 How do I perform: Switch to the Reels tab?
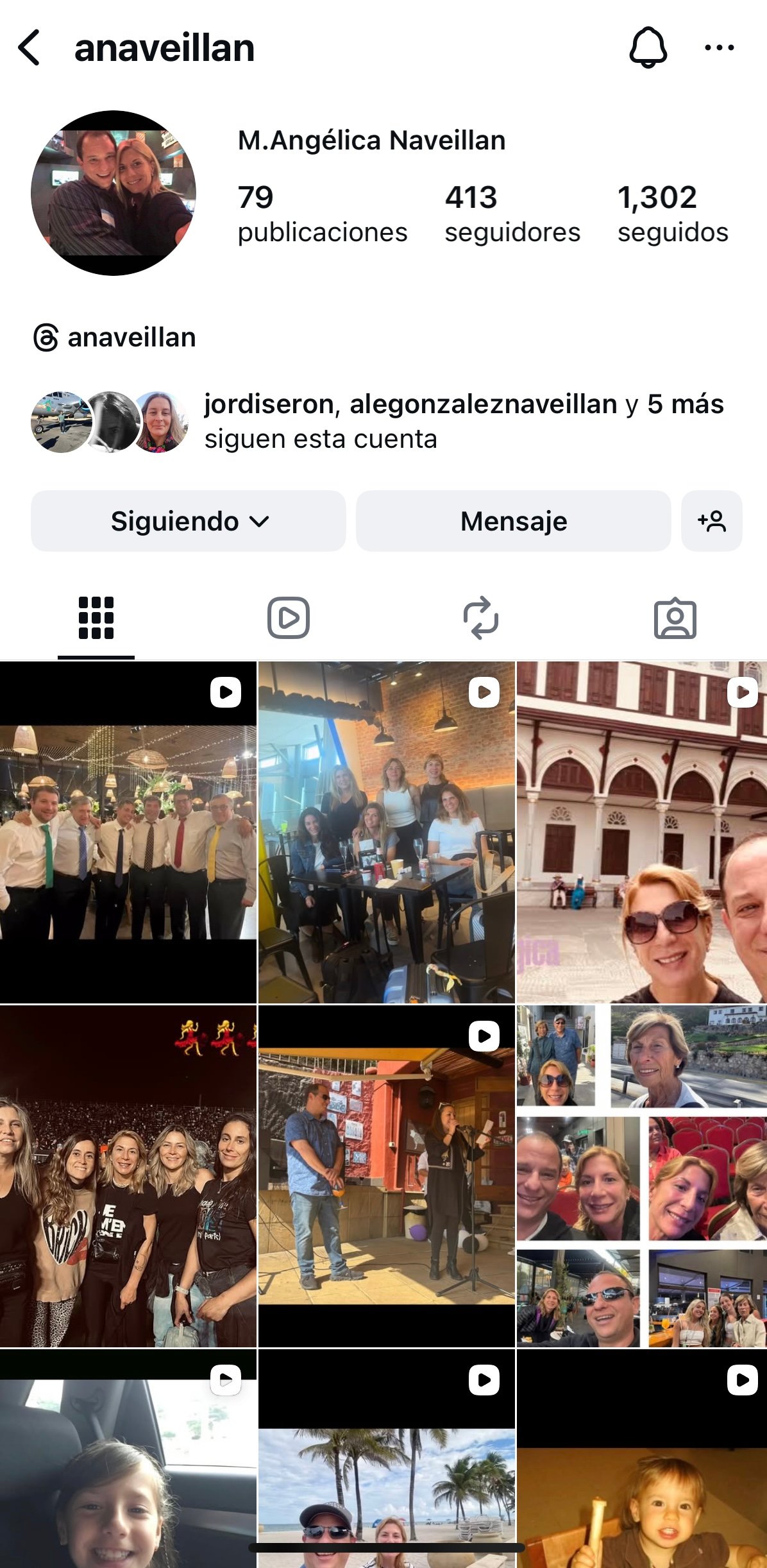(x=288, y=618)
